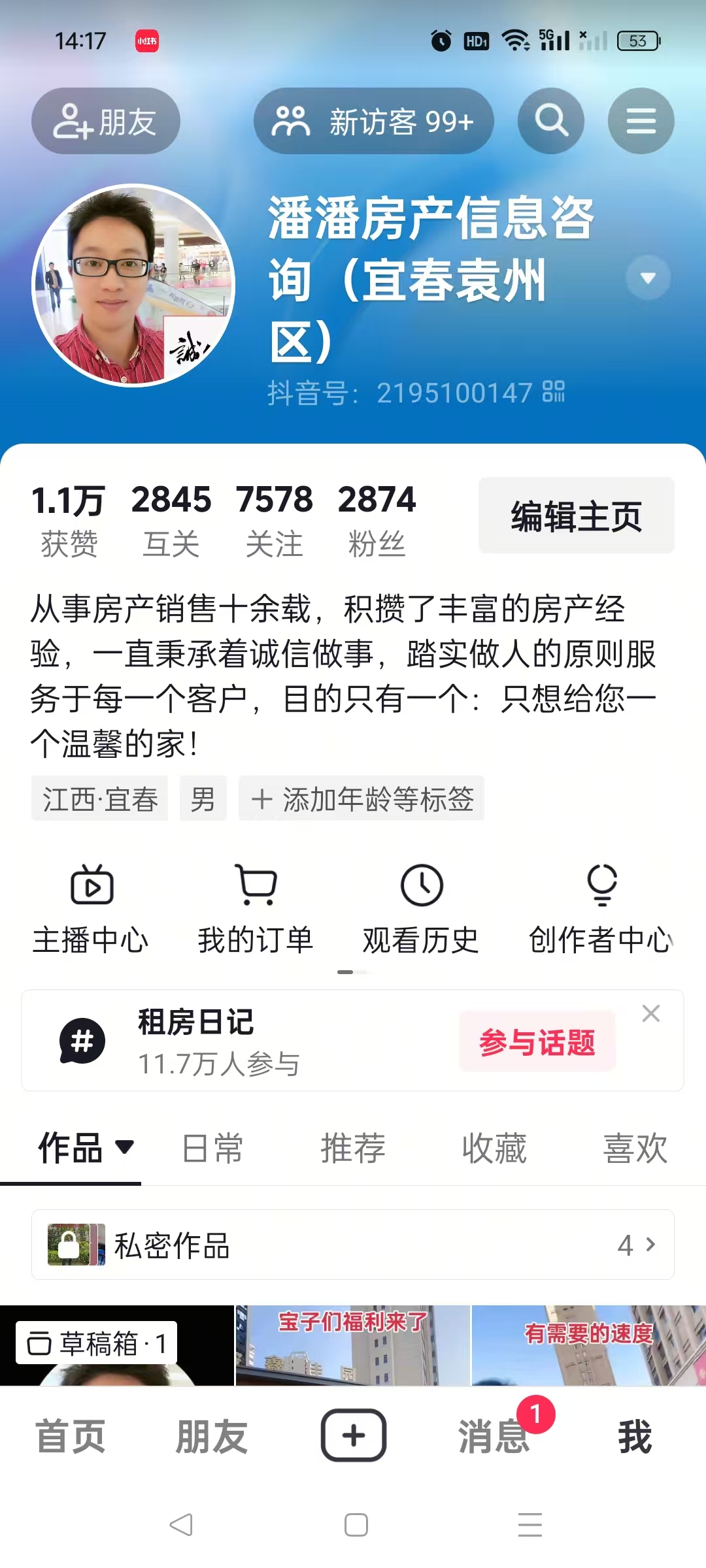This screenshot has height=1568, width=706.
Task: Open 创作者中心
Action: coord(601,908)
